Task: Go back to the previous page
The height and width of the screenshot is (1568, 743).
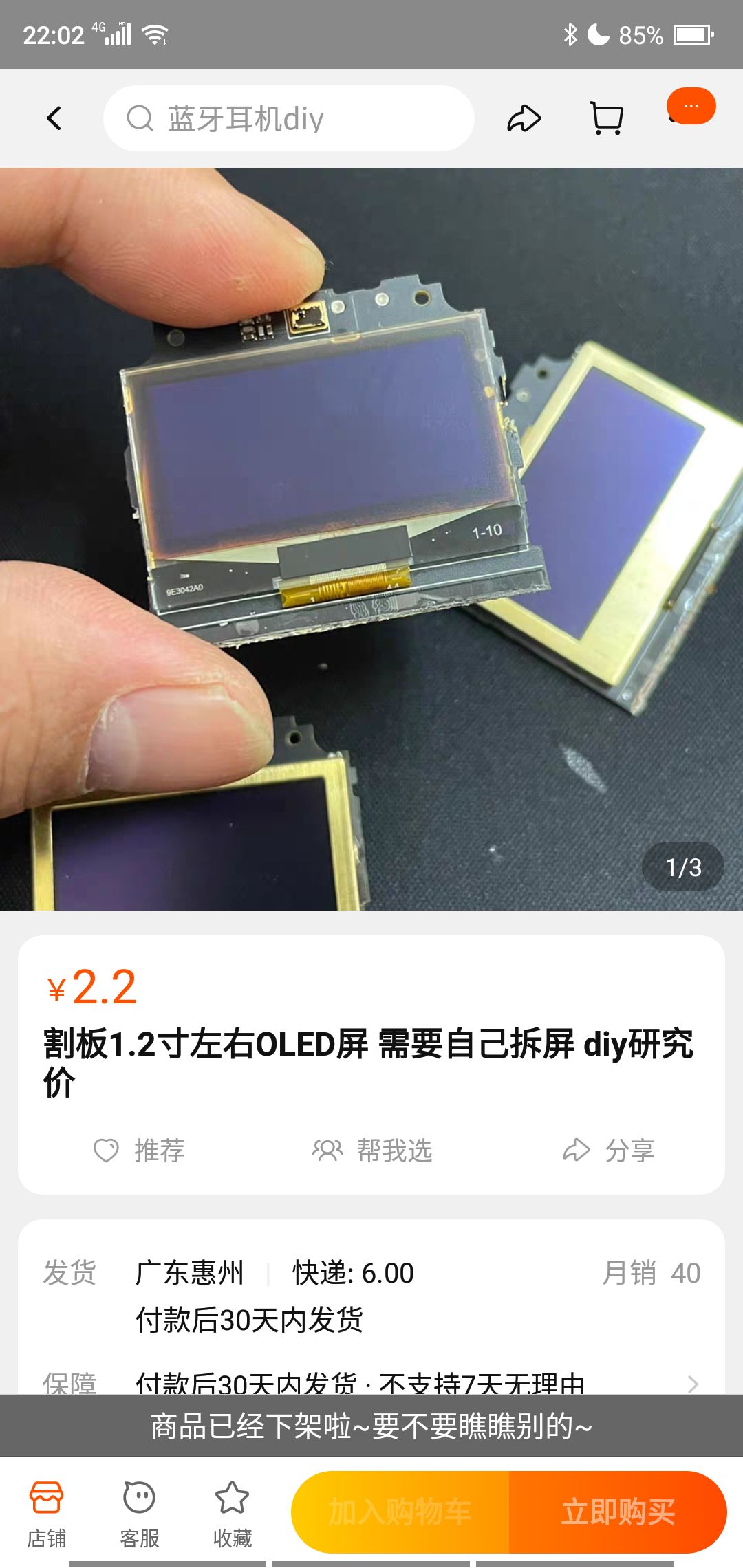Action: click(x=54, y=118)
